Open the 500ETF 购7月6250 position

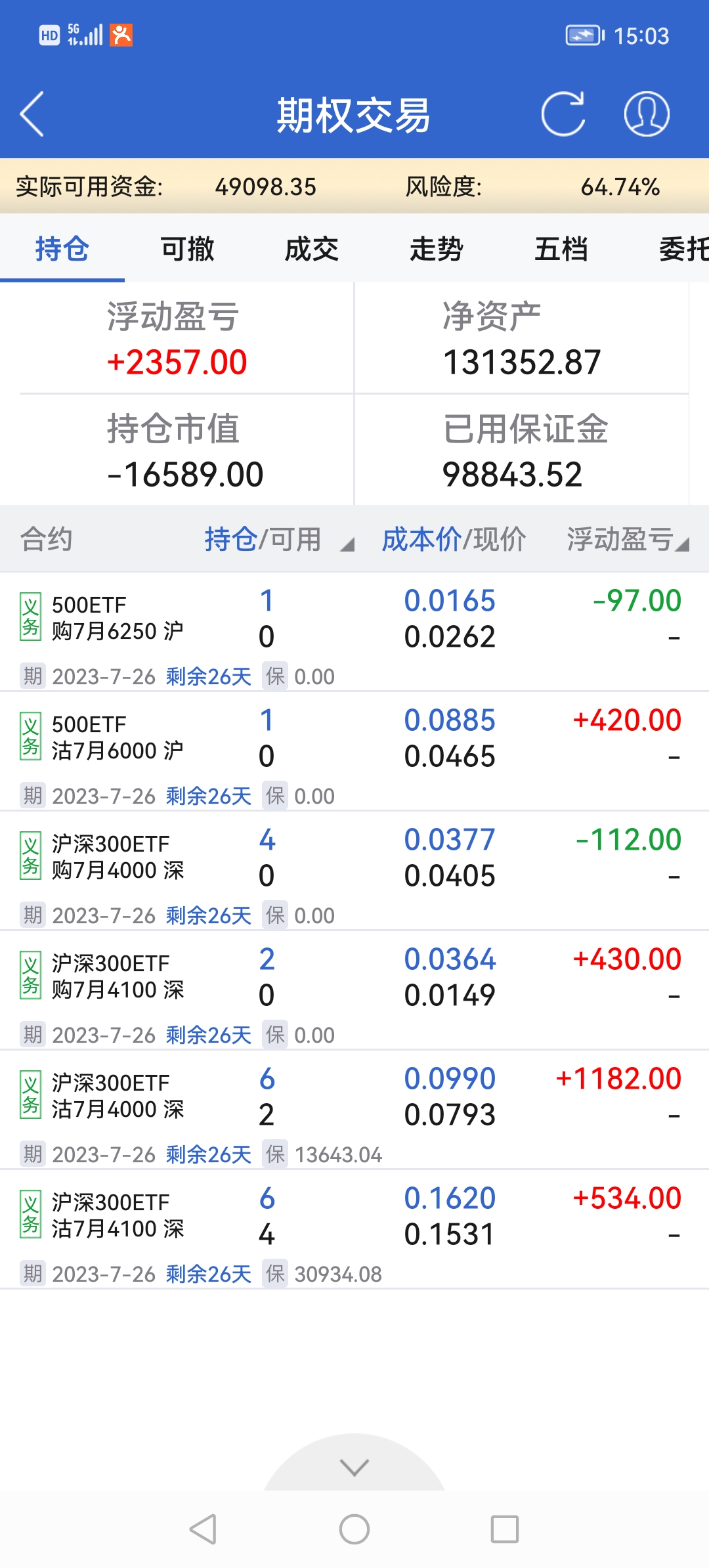coord(118,618)
